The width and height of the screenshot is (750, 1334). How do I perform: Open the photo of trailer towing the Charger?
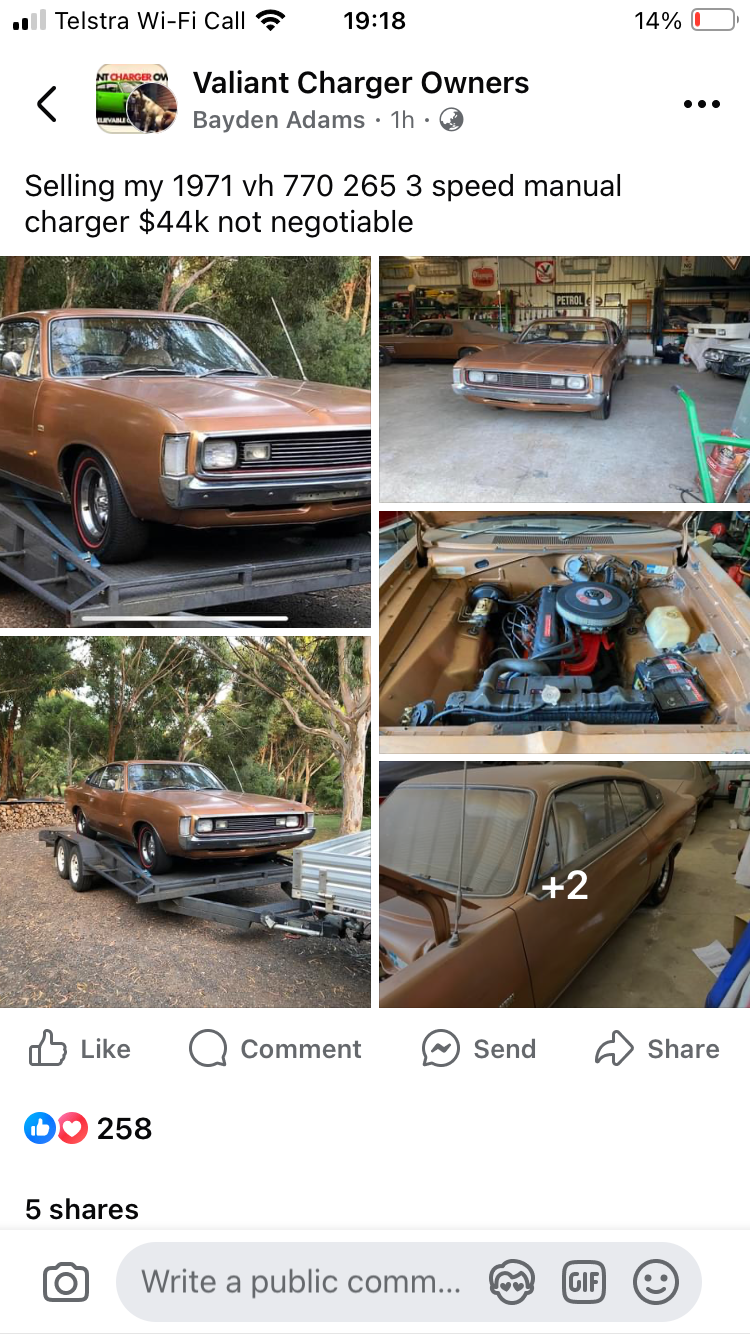click(185, 821)
